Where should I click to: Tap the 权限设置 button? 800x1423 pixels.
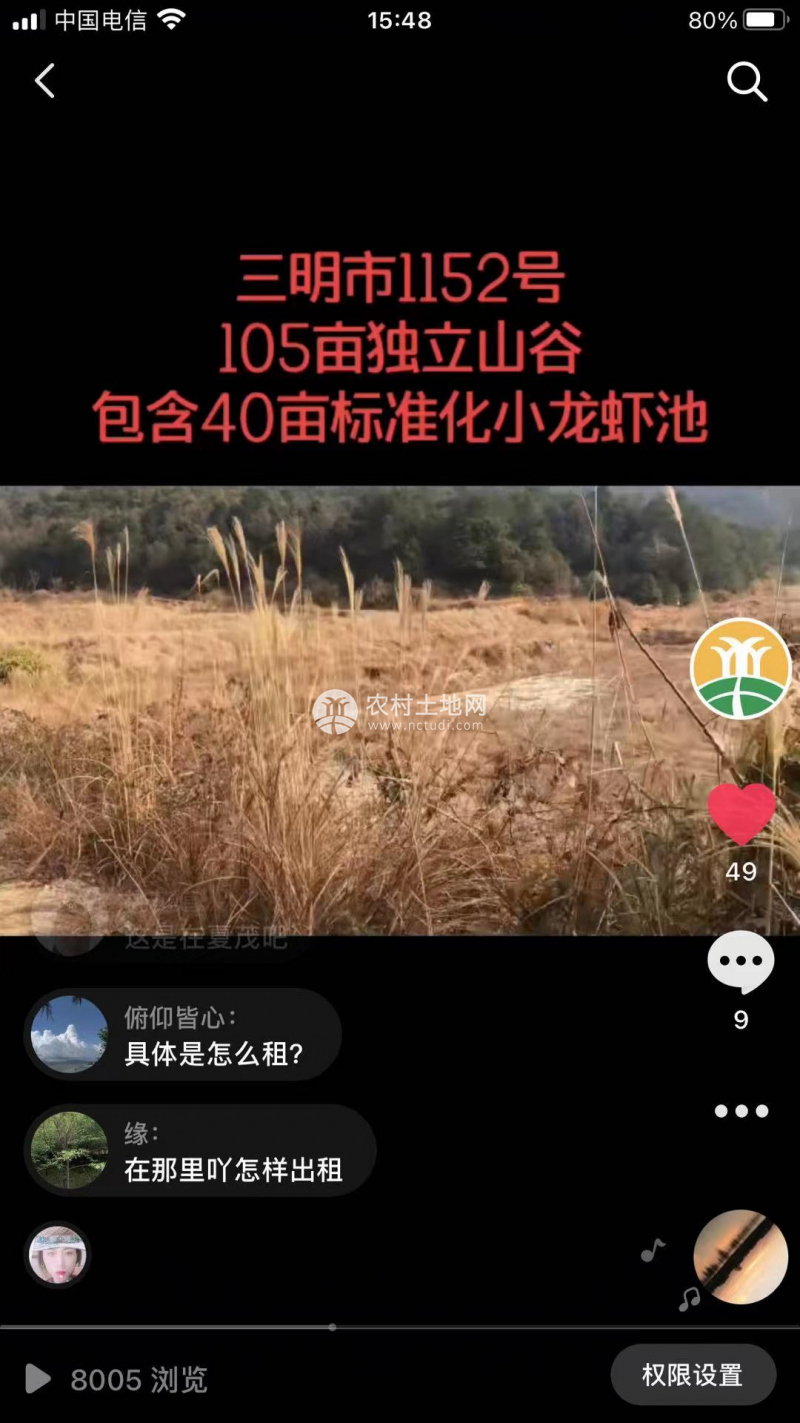pos(693,1375)
